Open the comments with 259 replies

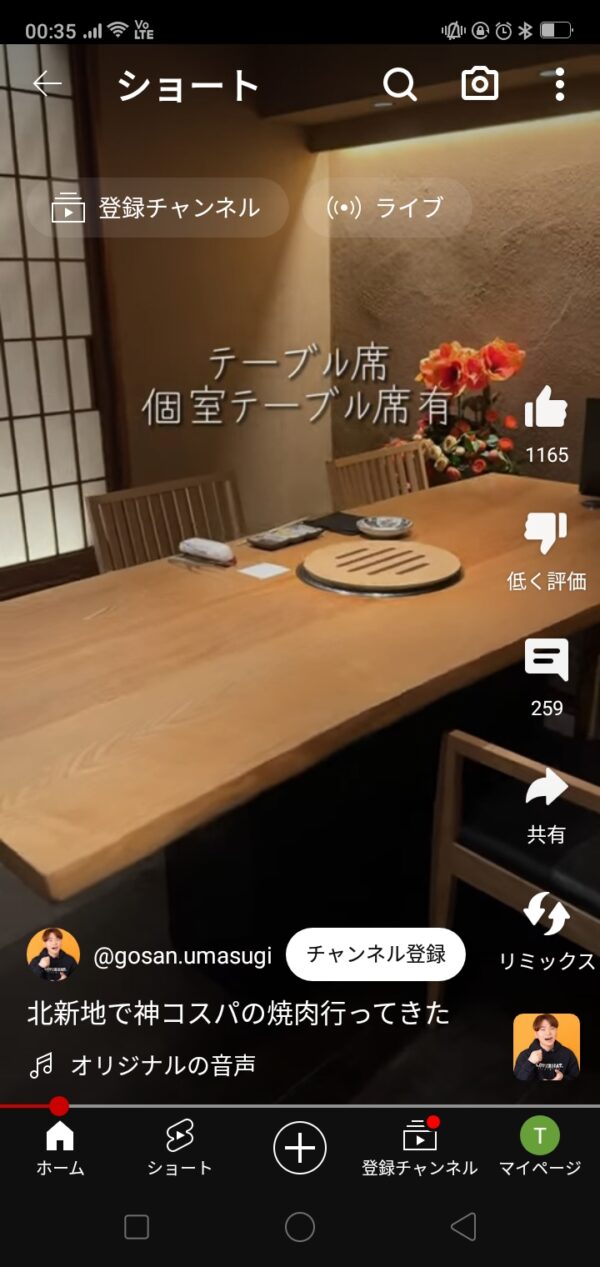coord(546,661)
